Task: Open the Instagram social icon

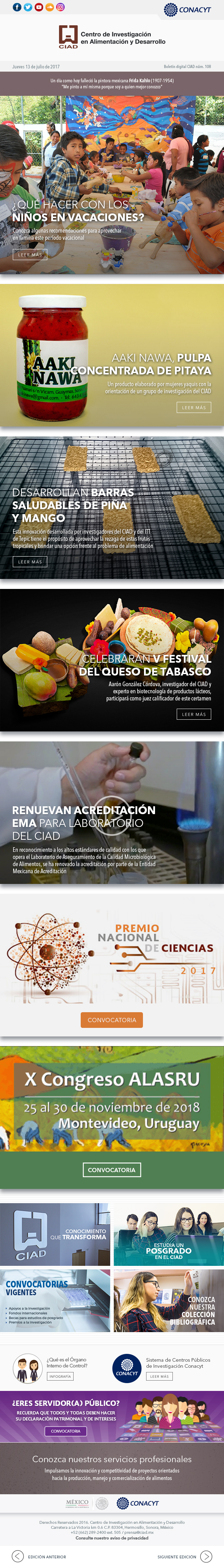Action: (x=61, y=7)
